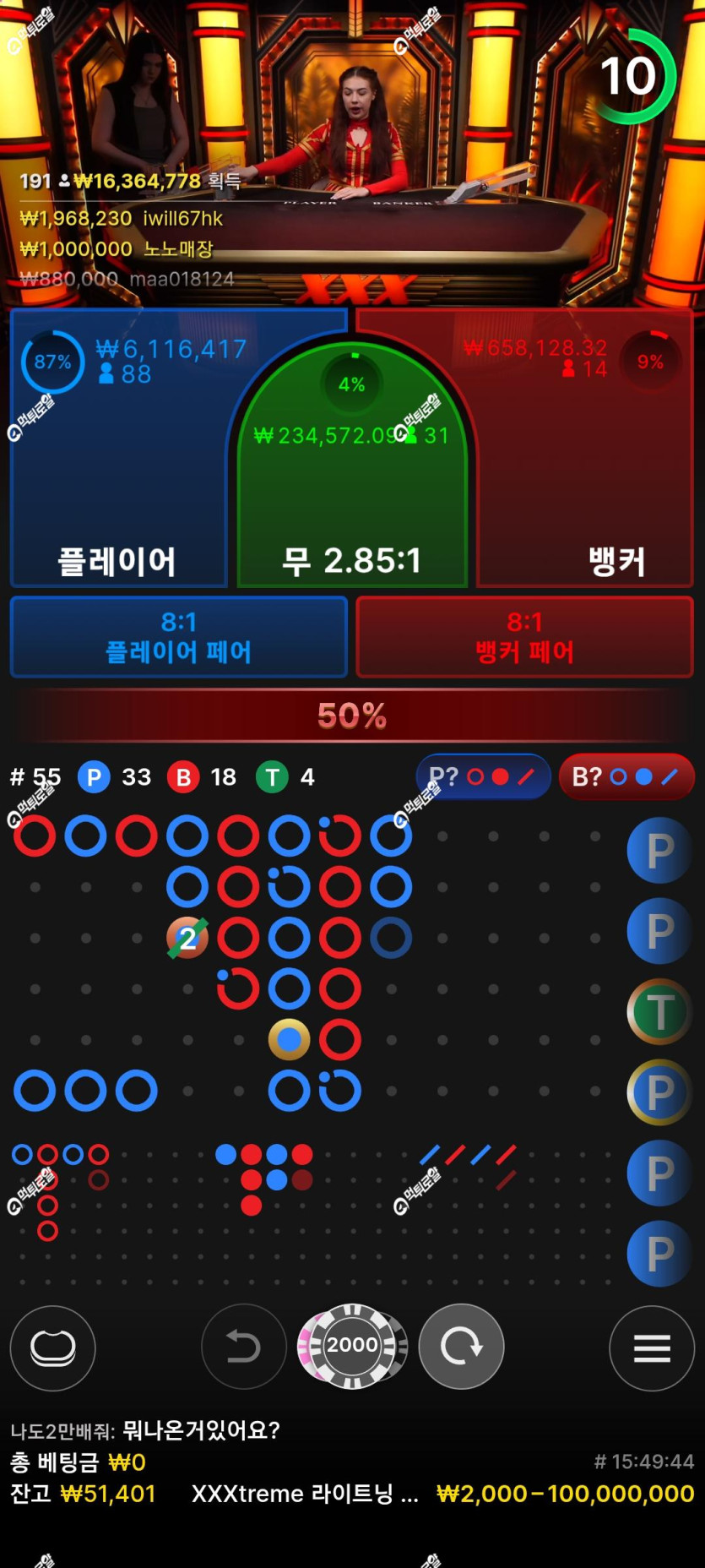
Task: Select the 플레이어 페어 8:1 side bet
Action: coord(179,637)
